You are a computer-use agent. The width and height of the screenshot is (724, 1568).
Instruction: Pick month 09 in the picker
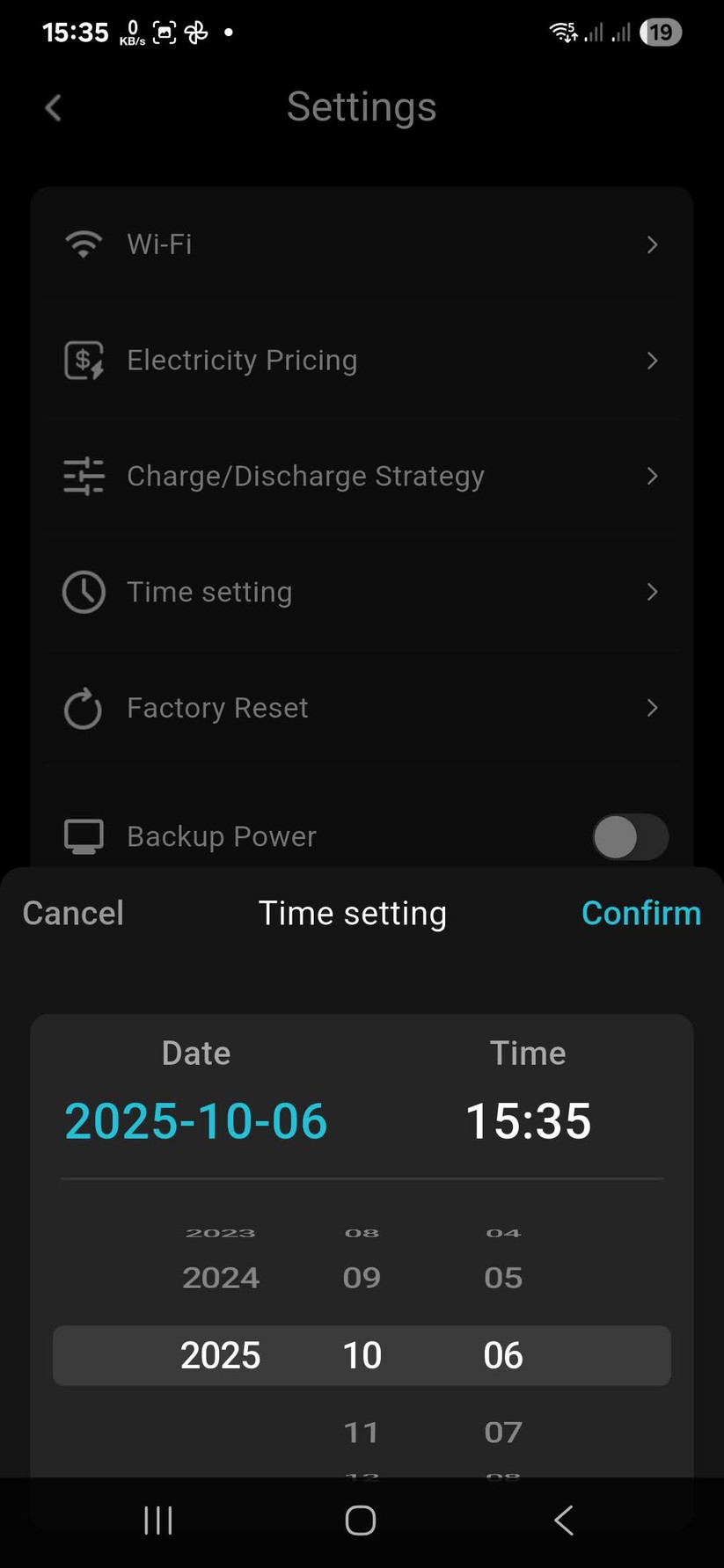(362, 1277)
